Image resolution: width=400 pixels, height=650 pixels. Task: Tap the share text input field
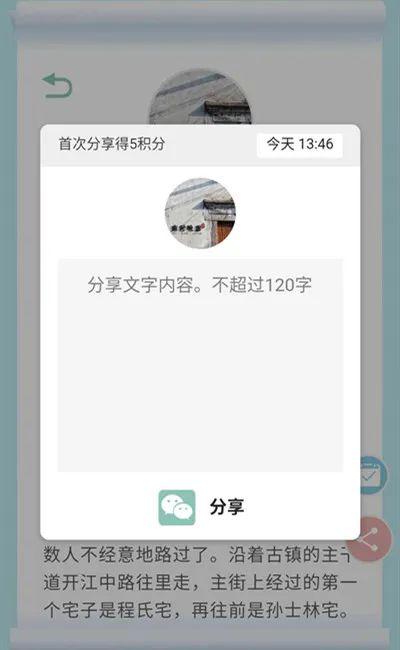[x=200, y=365]
